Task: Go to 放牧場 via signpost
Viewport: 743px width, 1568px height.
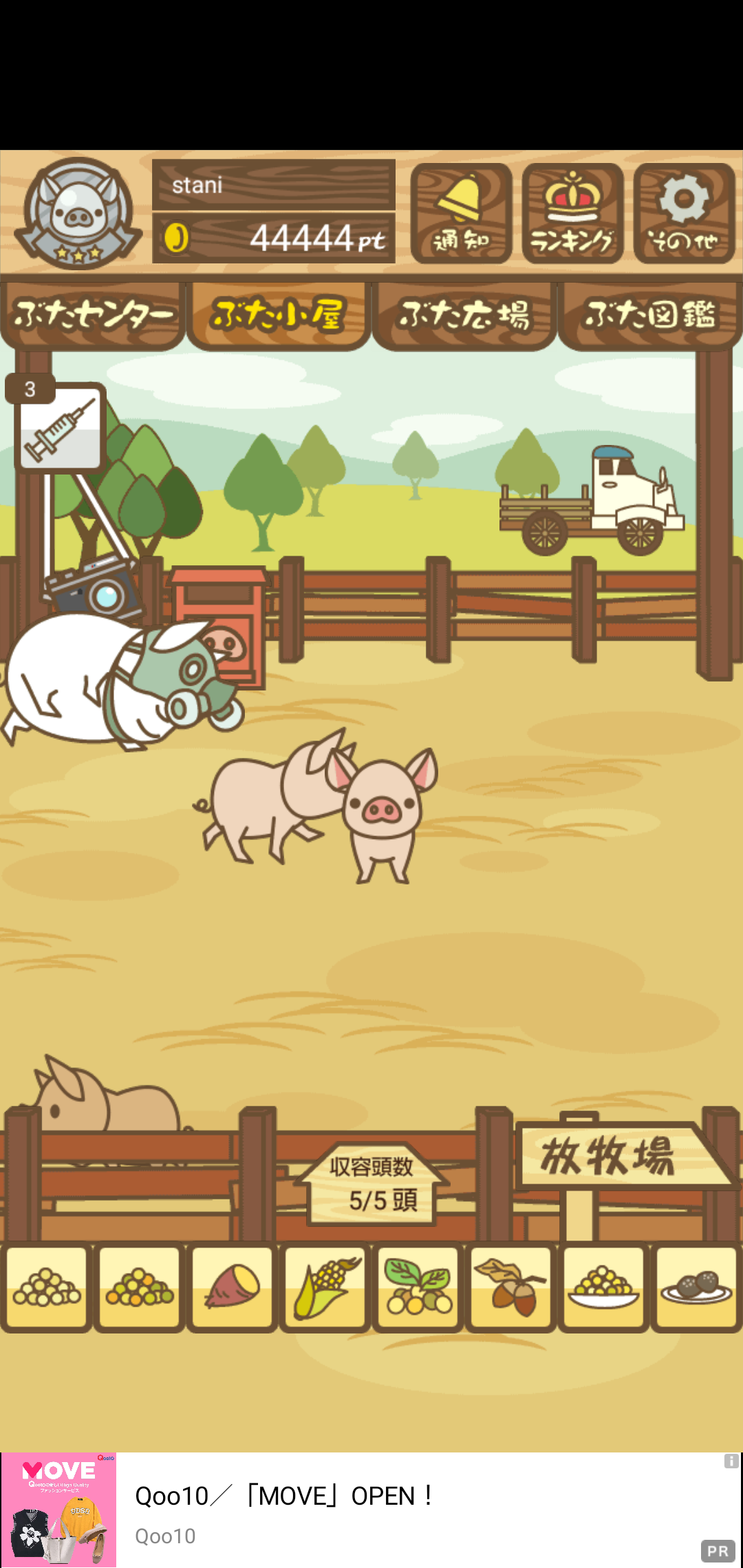Action: [623, 1155]
